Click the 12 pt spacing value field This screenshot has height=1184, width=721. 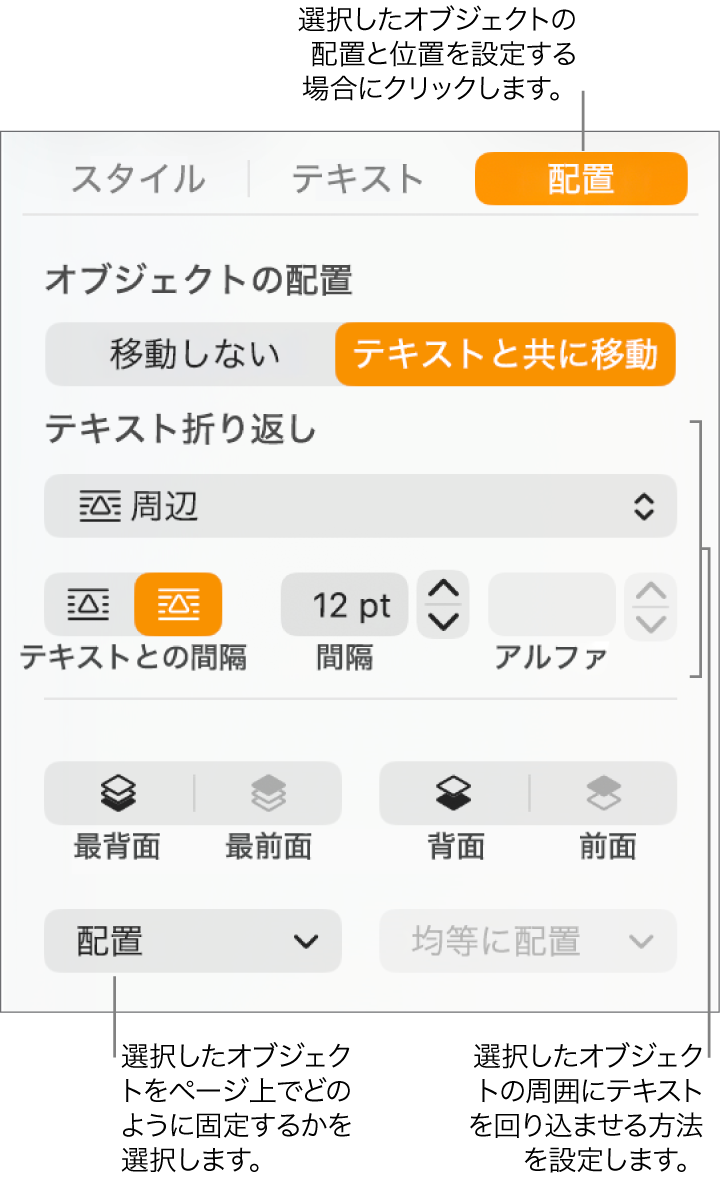pos(345,604)
